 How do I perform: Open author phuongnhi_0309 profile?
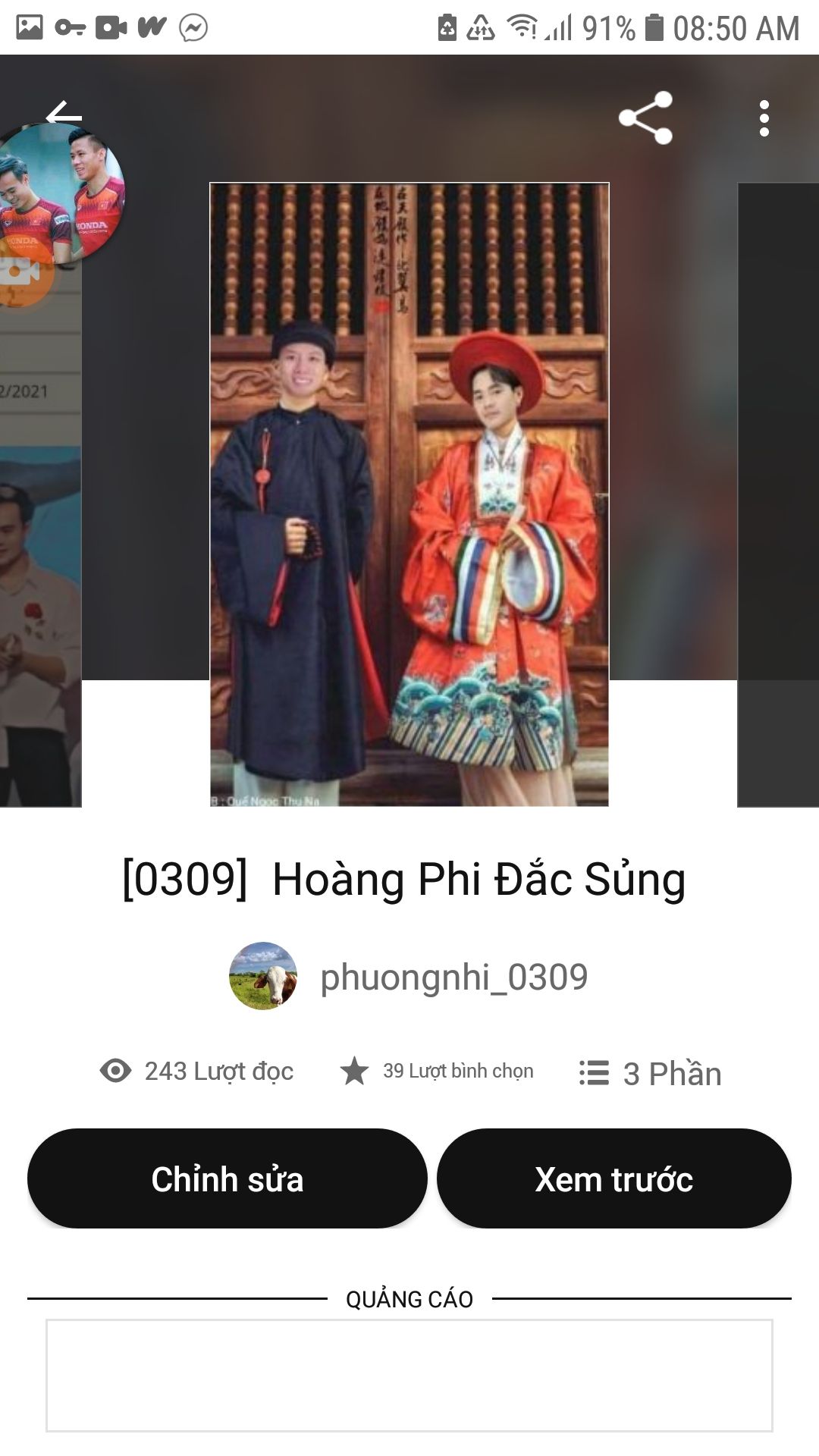click(409, 976)
